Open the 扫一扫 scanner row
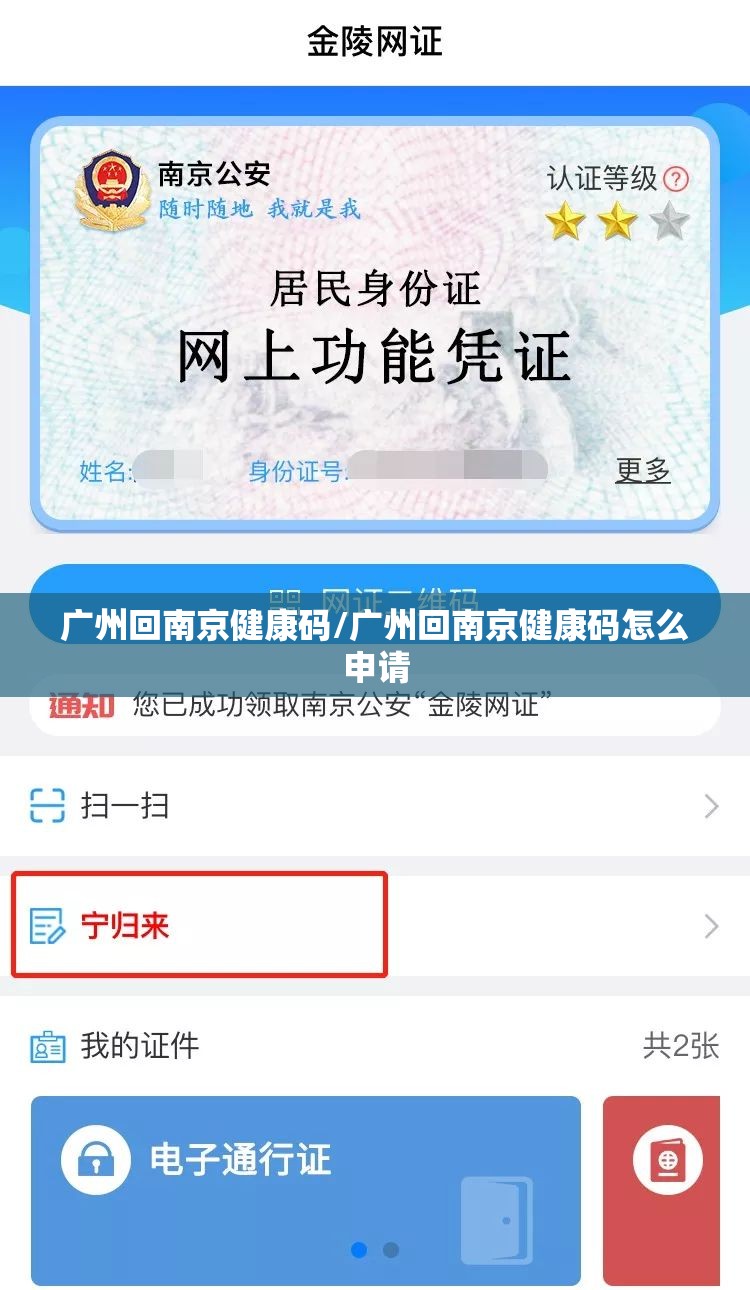This screenshot has width=750, height=1290. (374, 806)
